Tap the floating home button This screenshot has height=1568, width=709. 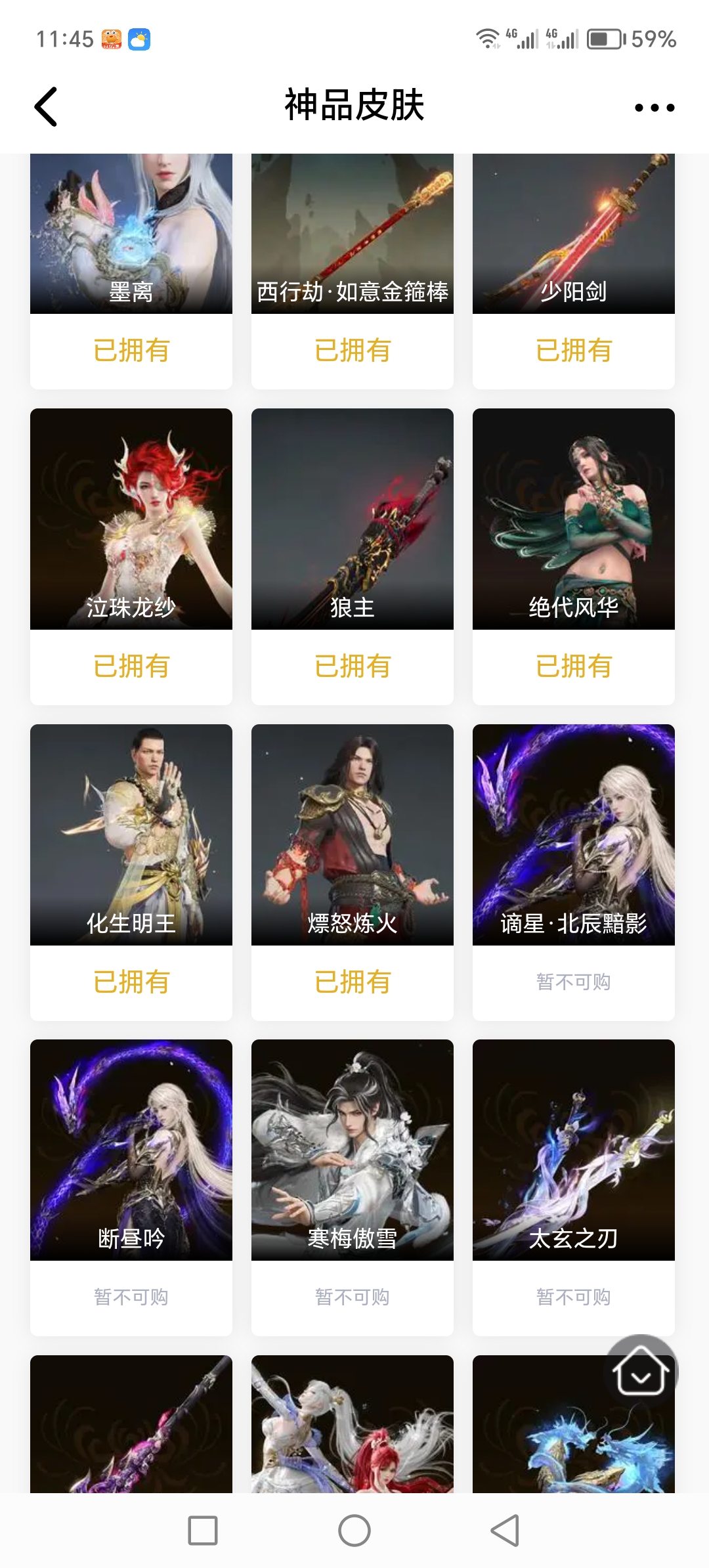pyautogui.click(x=641, y=1371)
